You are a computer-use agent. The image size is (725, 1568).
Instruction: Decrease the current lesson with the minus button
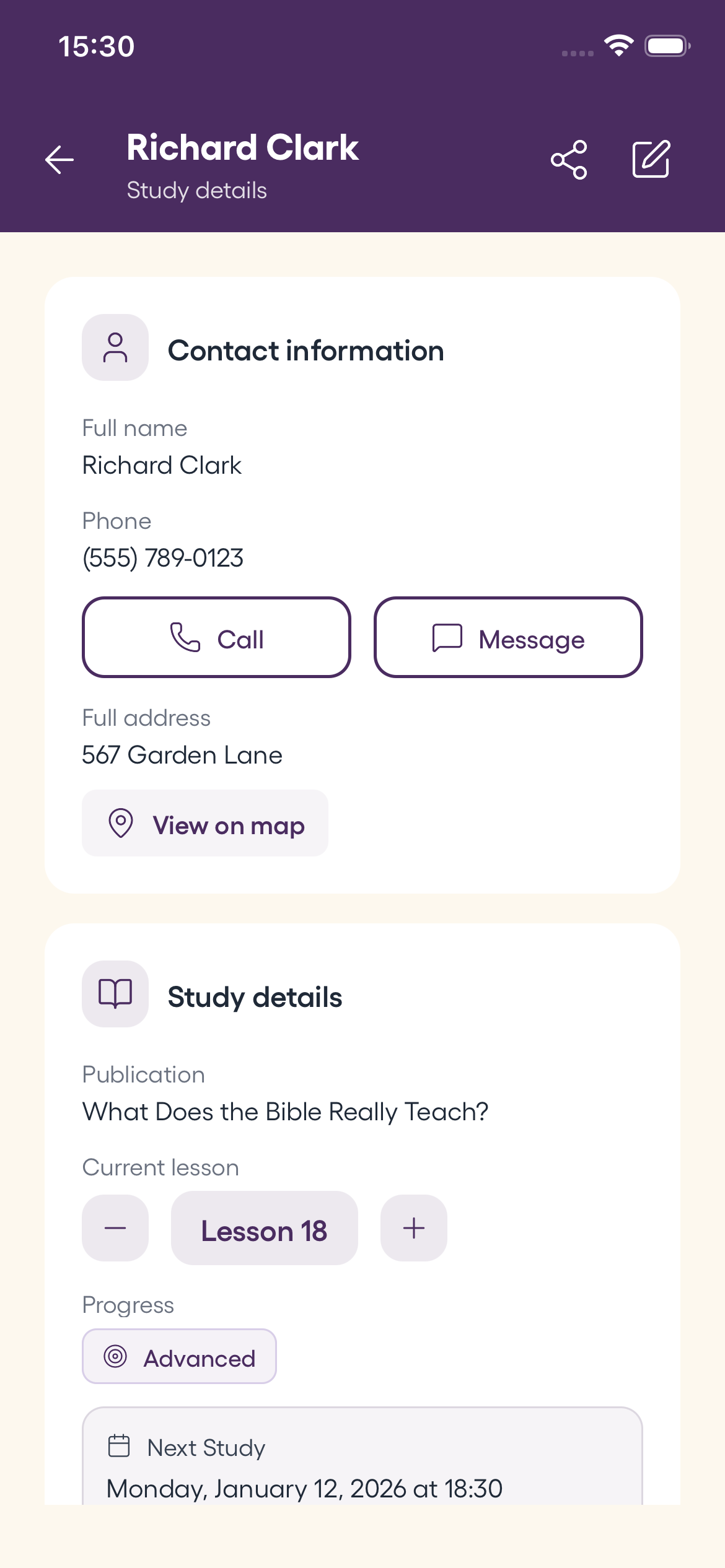[115, 1228]
